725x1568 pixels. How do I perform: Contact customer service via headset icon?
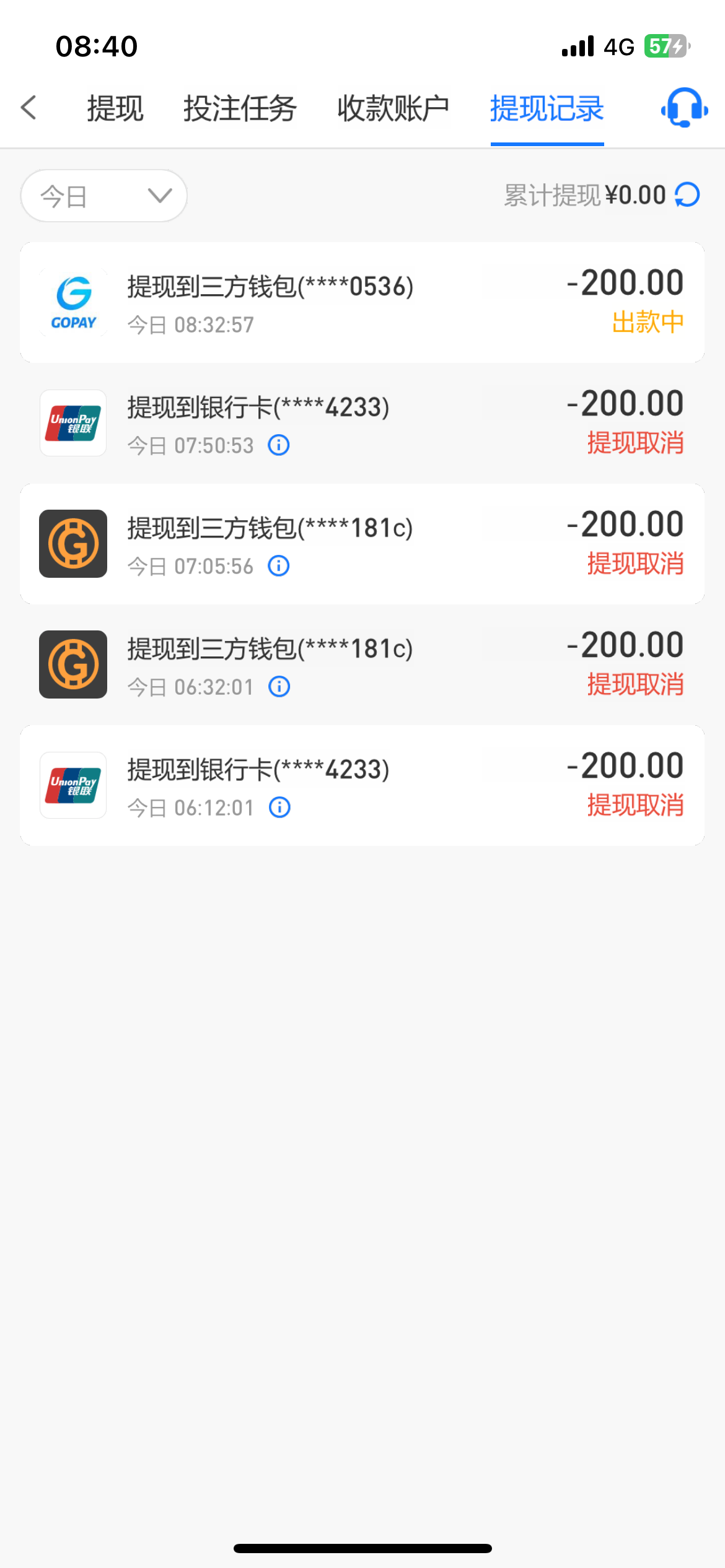click(684, 108)
